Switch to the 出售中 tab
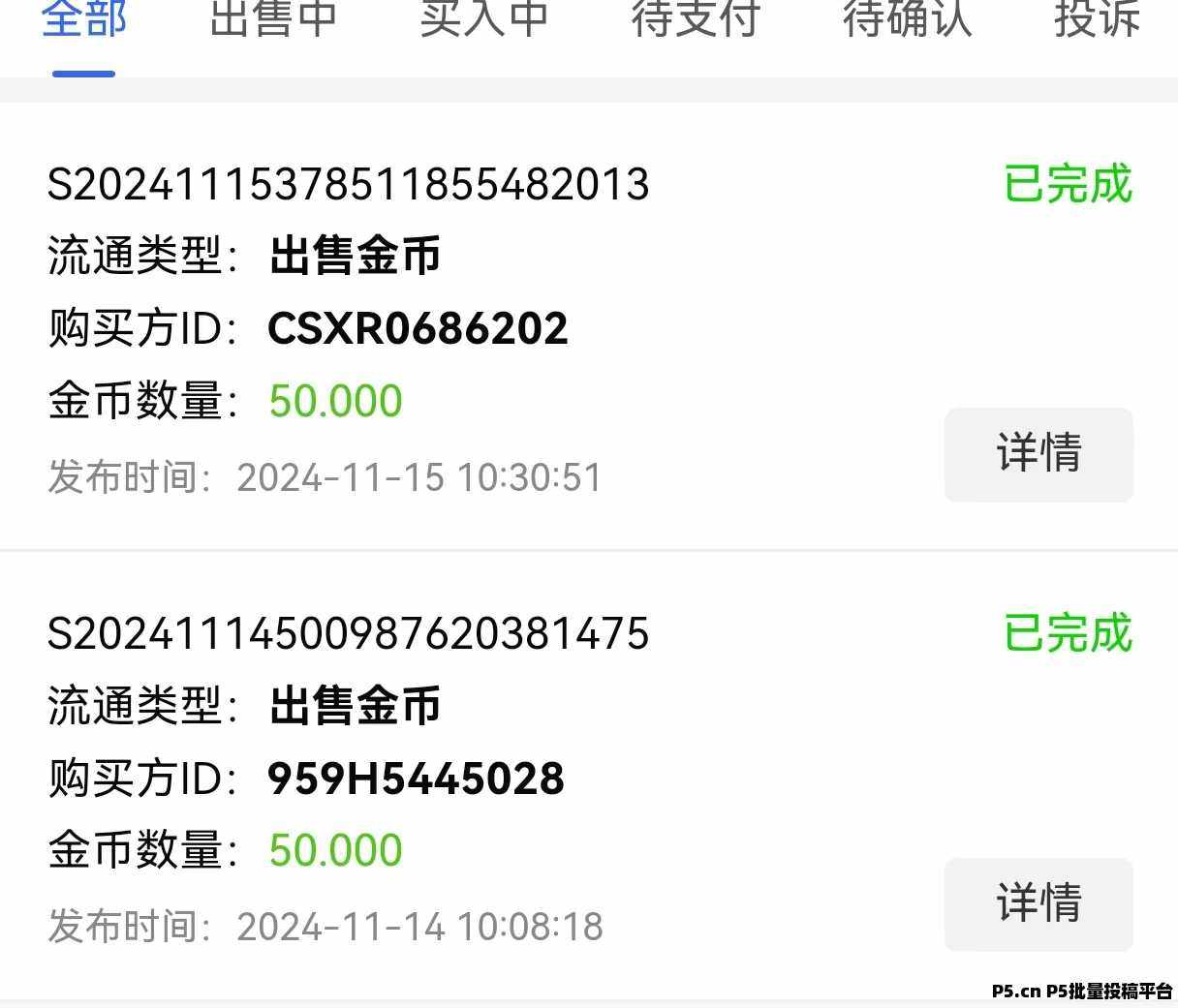The height and width of the screenshot is (1008, 1178). pos(273,21)
